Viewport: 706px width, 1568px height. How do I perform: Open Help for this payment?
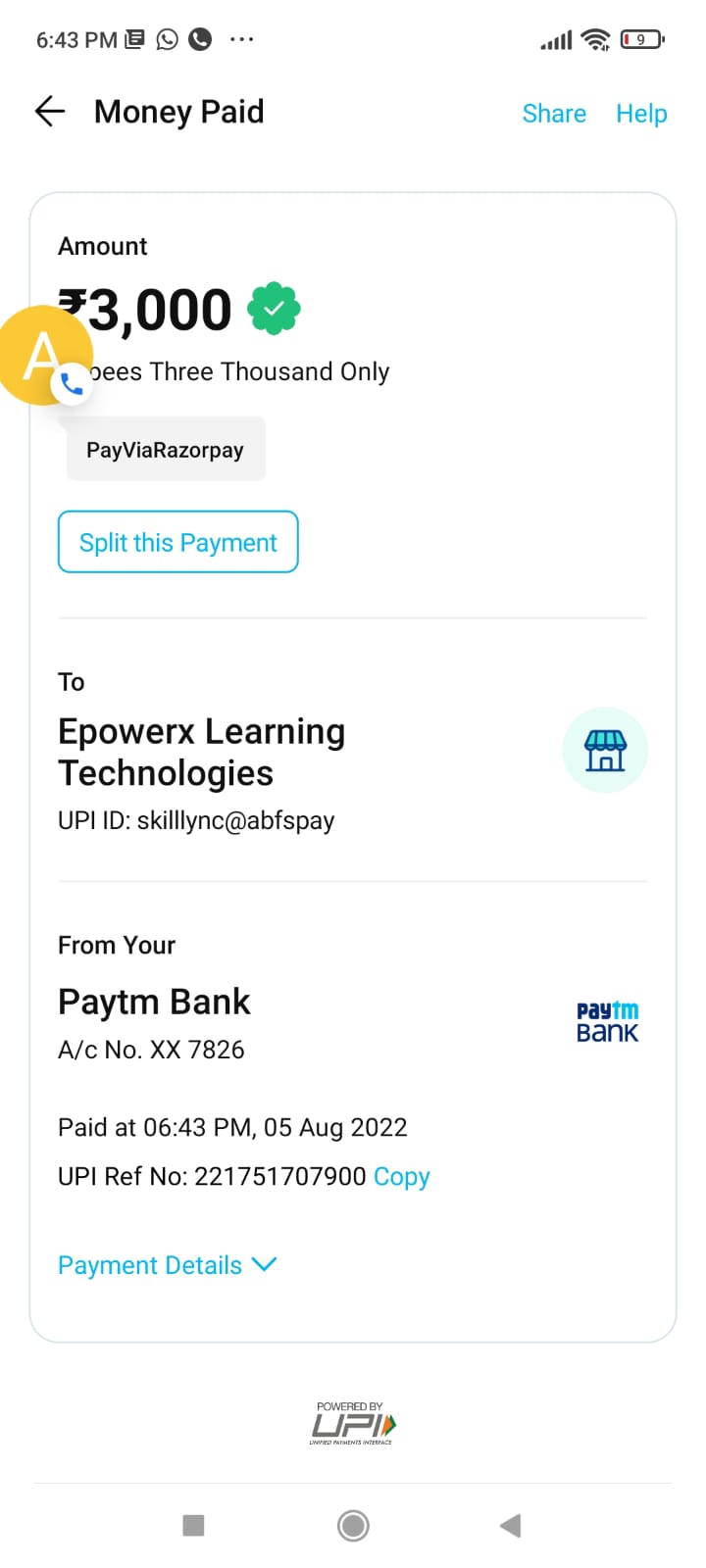641,114
